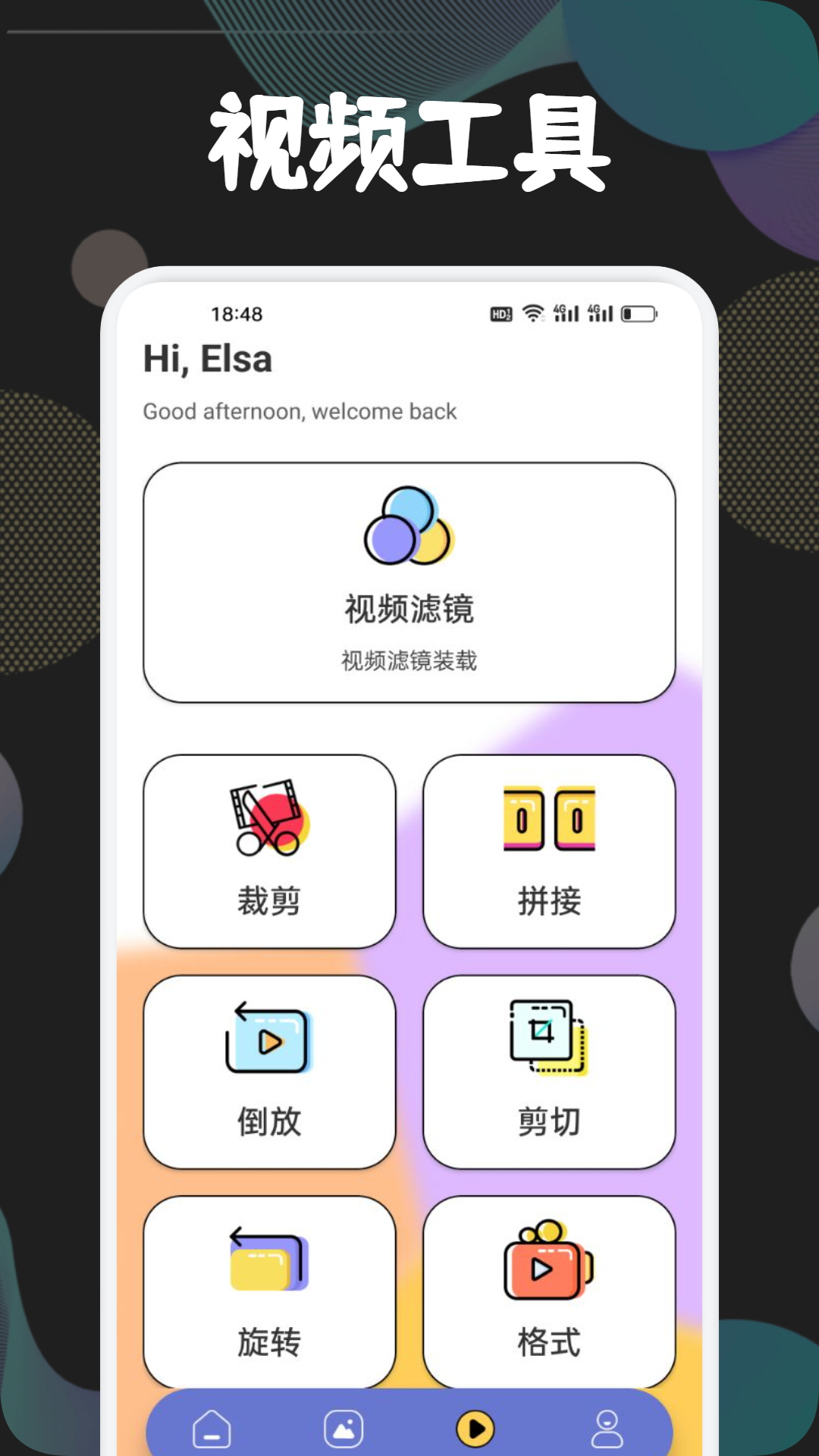Open the gallery icon in bottom navigation
The width and height of the screenshot is (819, 1456).
pos(344,1425)
